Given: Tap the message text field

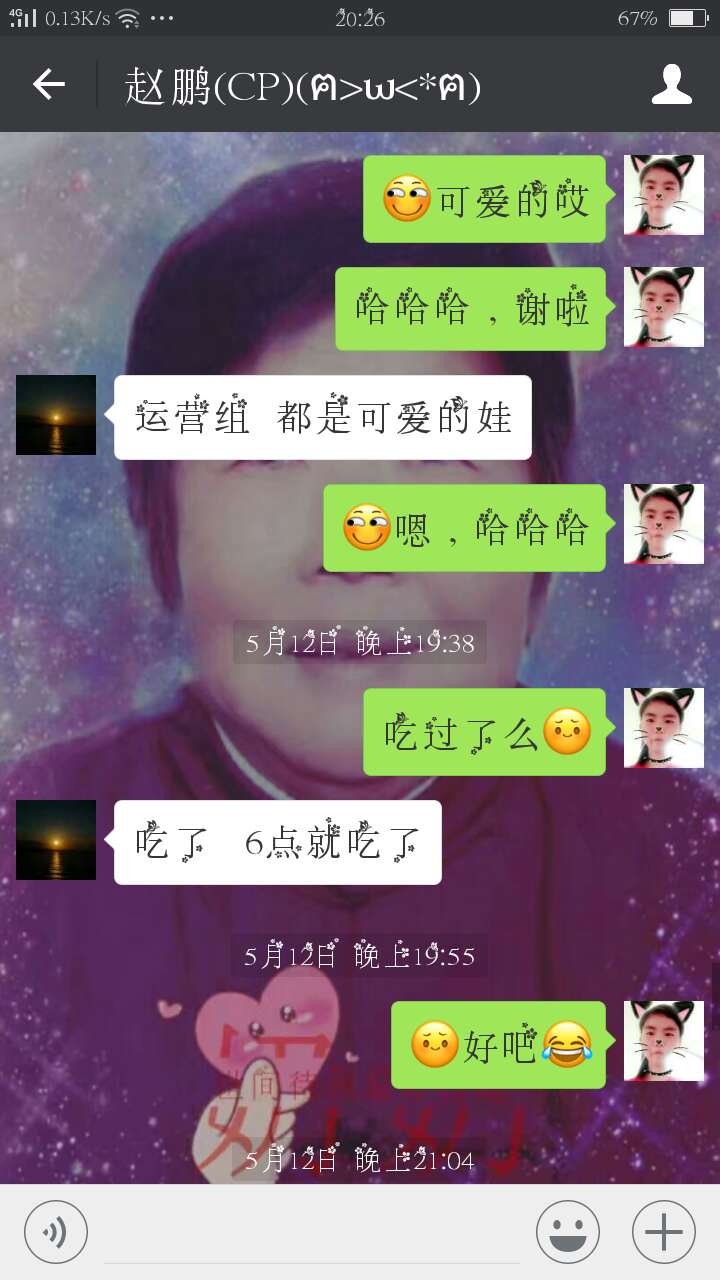Looking at the screenshot, I should 310,1232.
